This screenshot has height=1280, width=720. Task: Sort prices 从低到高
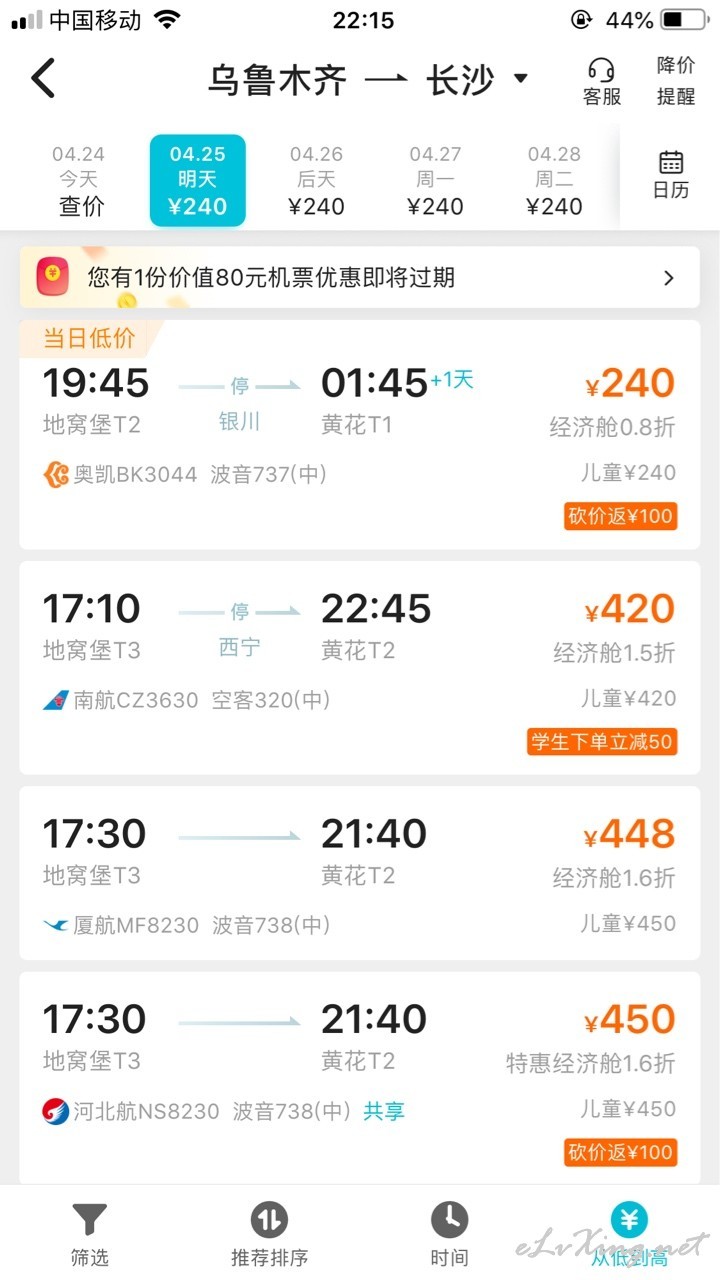(x=630, y=1234)
